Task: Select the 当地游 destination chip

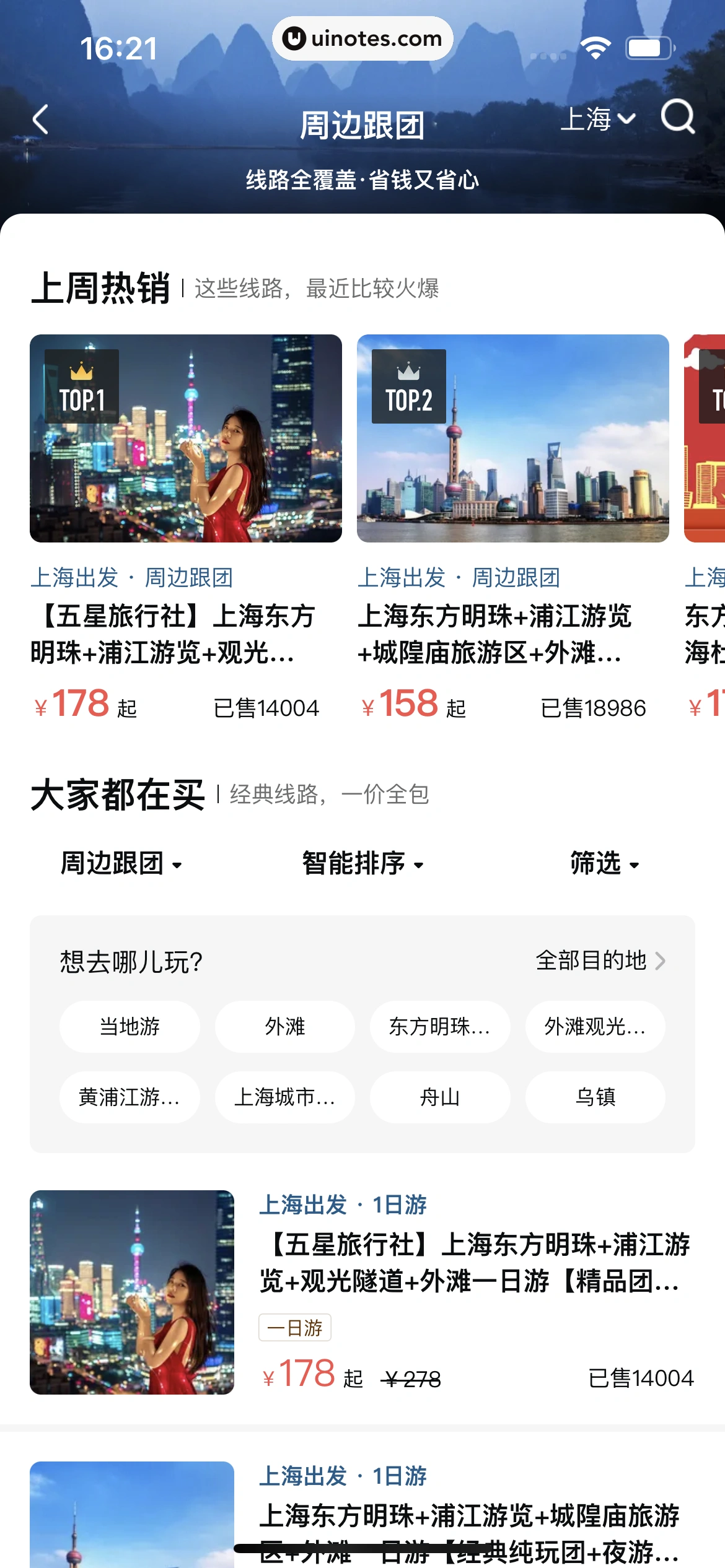Action: 130,1027
